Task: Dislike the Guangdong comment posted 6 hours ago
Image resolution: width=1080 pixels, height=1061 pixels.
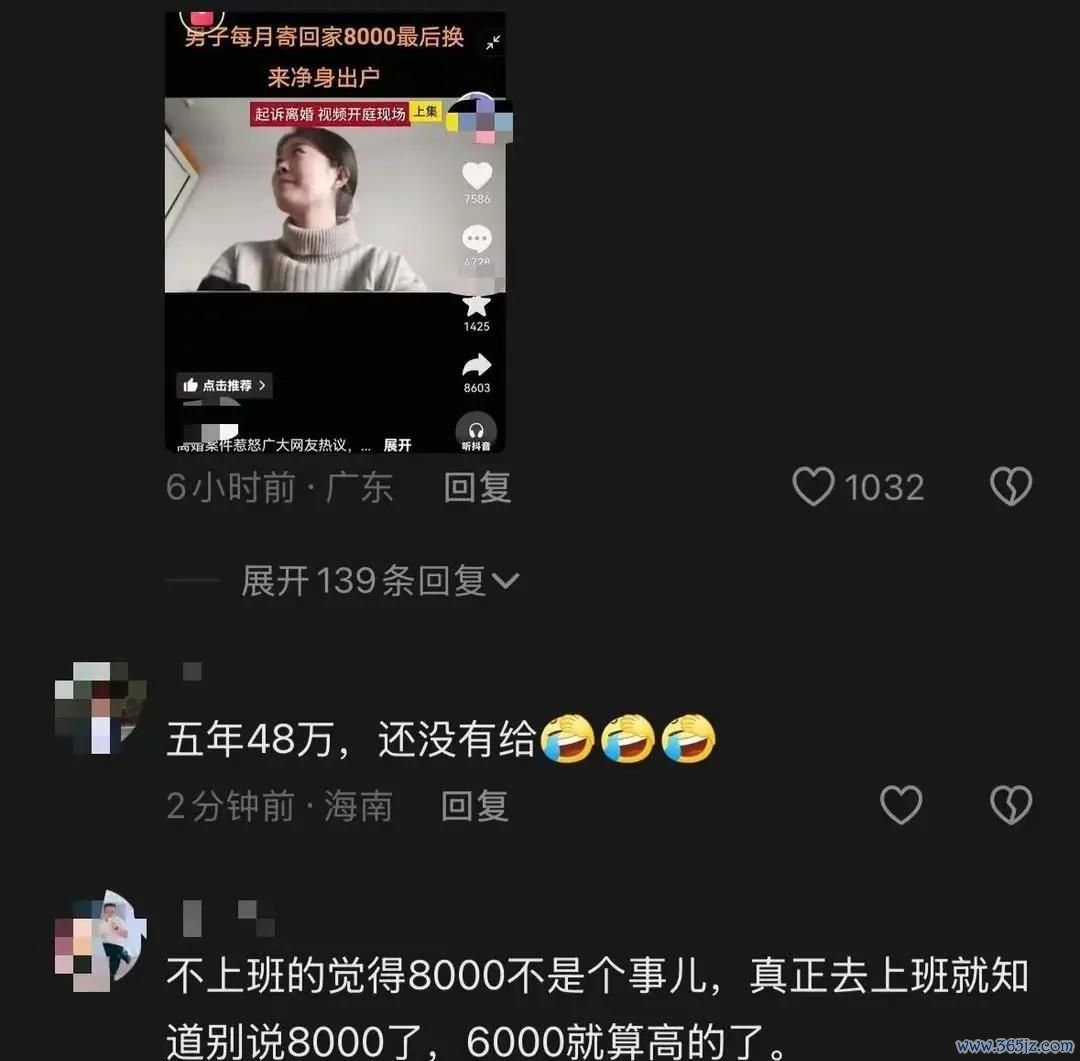Action: click(1010, 487)
